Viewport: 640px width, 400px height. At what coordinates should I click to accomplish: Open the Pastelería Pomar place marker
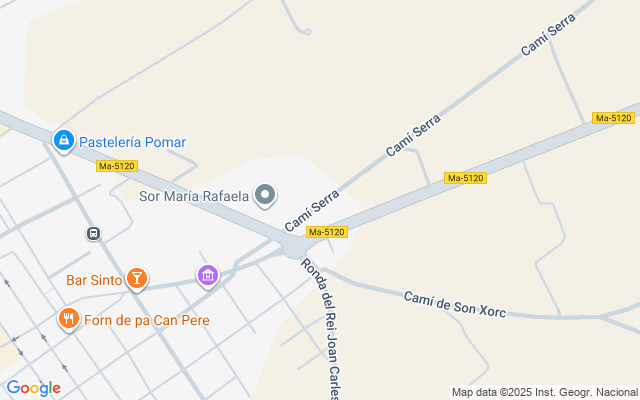point(64,142)
